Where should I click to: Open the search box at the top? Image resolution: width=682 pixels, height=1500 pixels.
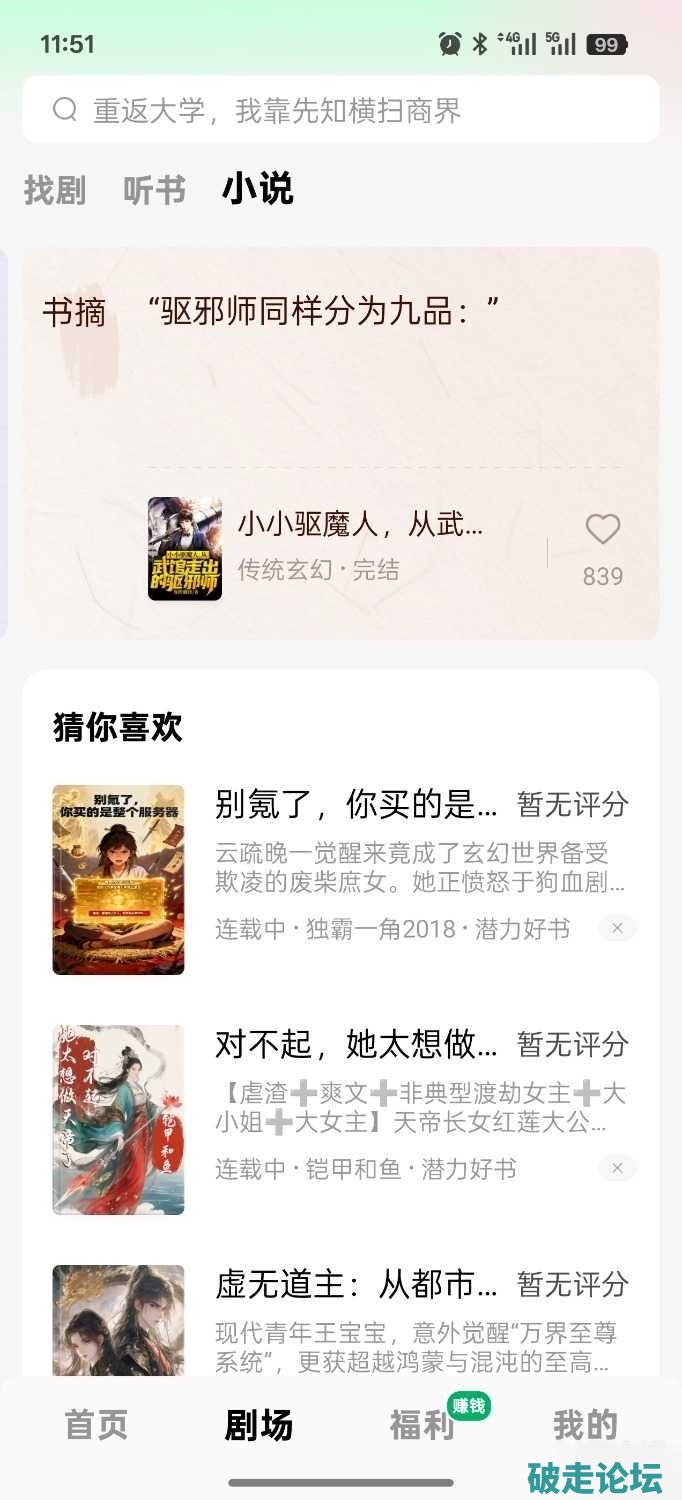tap(340, 110)
